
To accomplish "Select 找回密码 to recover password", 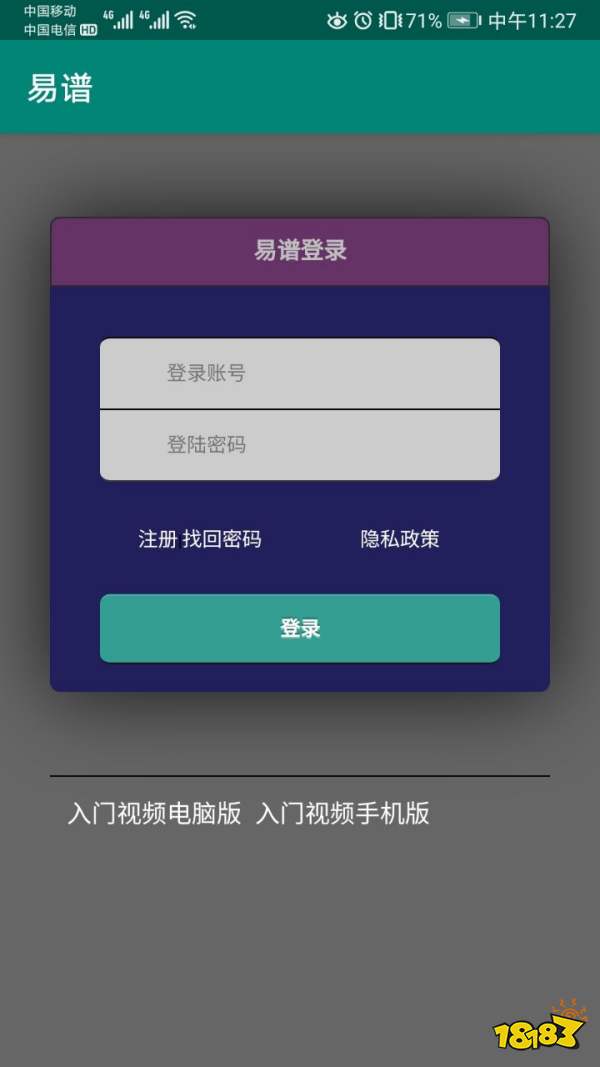I will point(222,539).
